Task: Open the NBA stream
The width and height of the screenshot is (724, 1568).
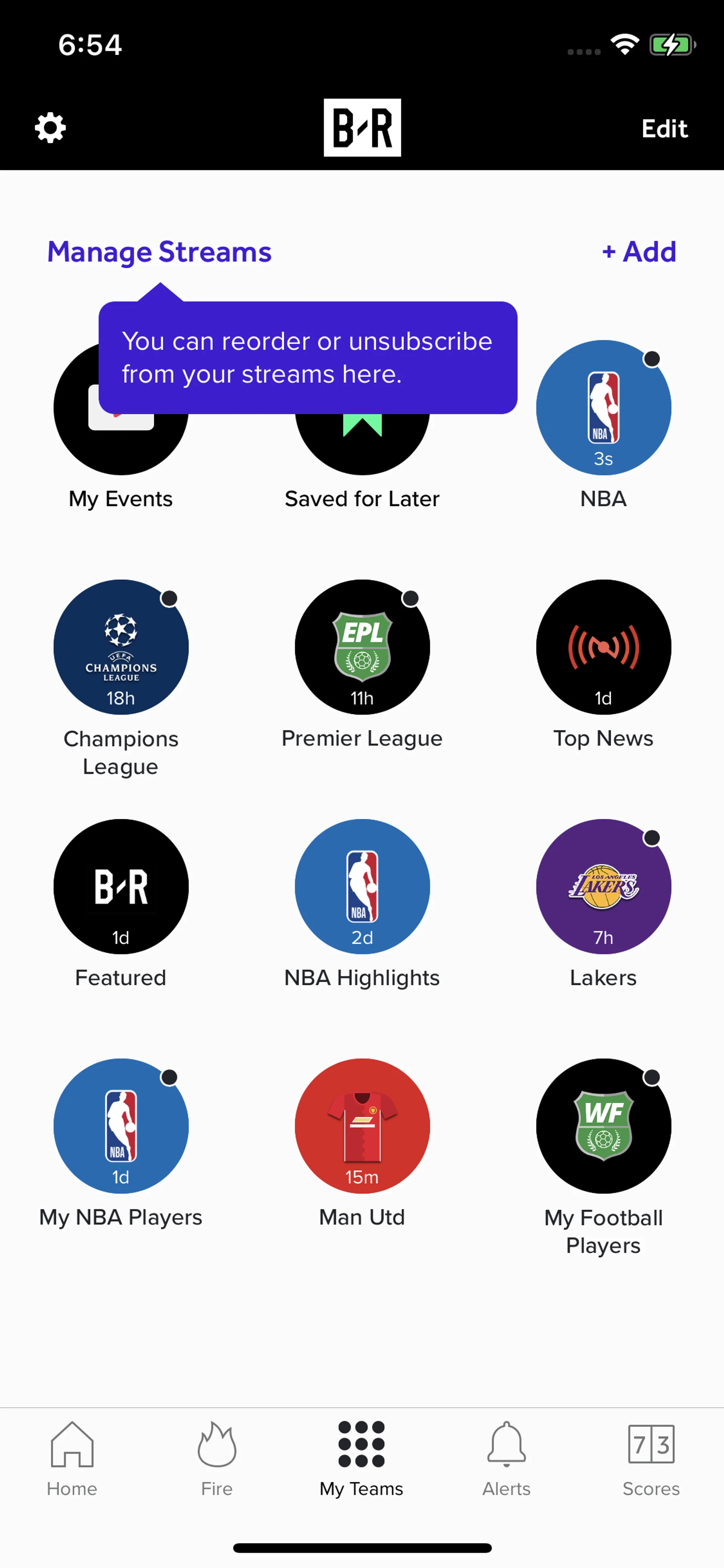Action: [603, 408]
